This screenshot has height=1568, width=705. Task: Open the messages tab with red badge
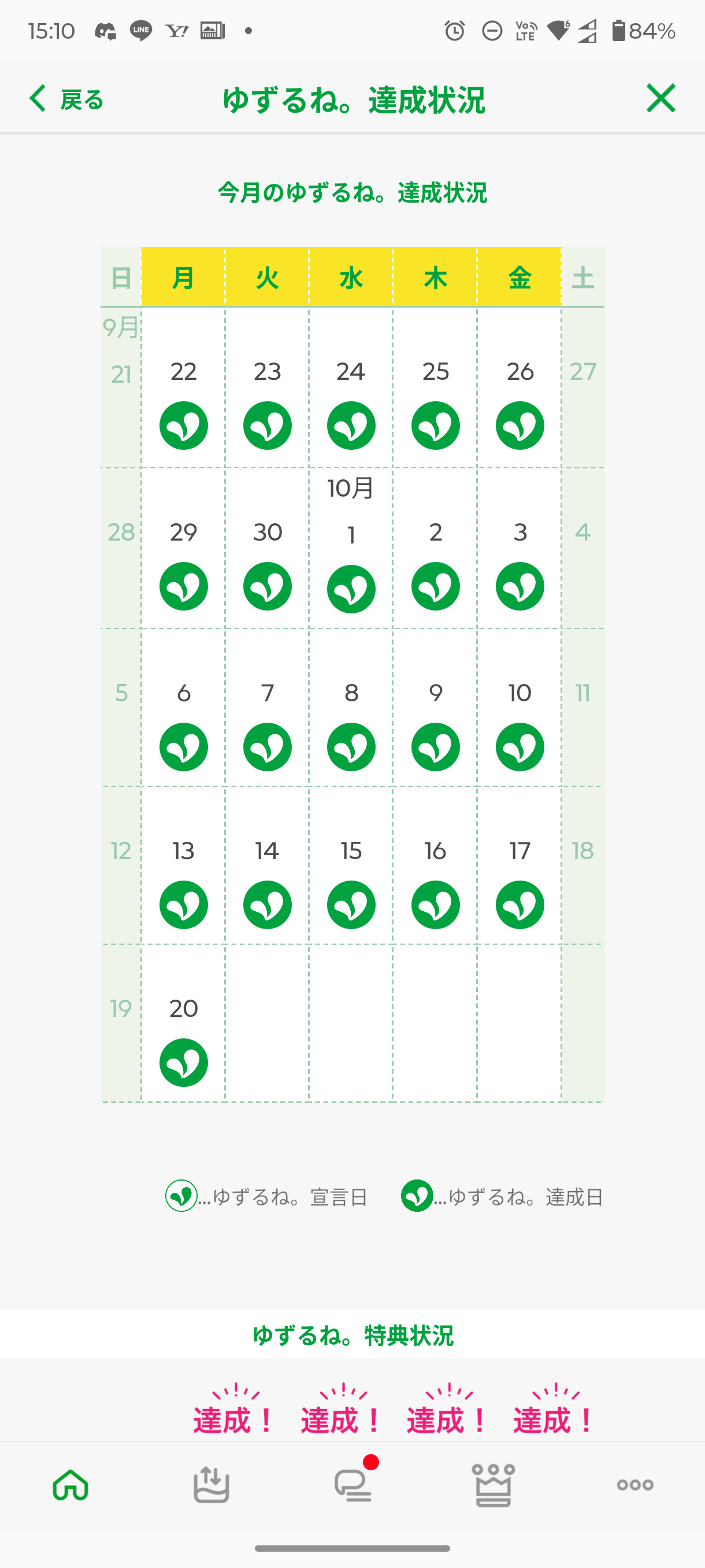[353, 1485]
